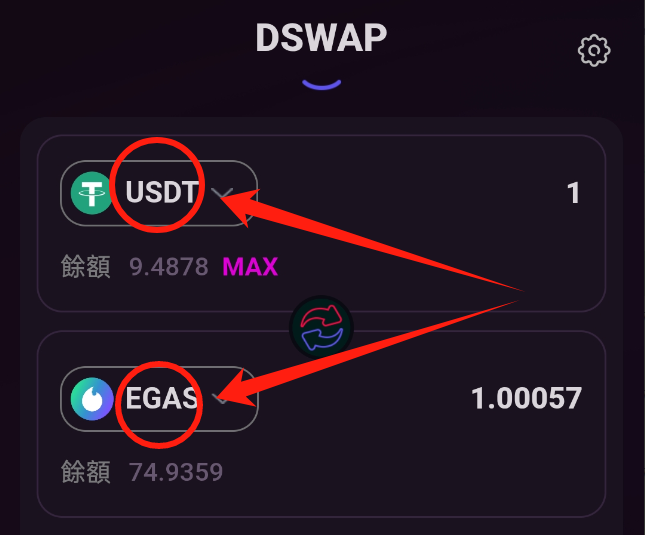Open the USDT token selector
The height and width of the screenshot is (535, 645).
[x=160, y=193]
